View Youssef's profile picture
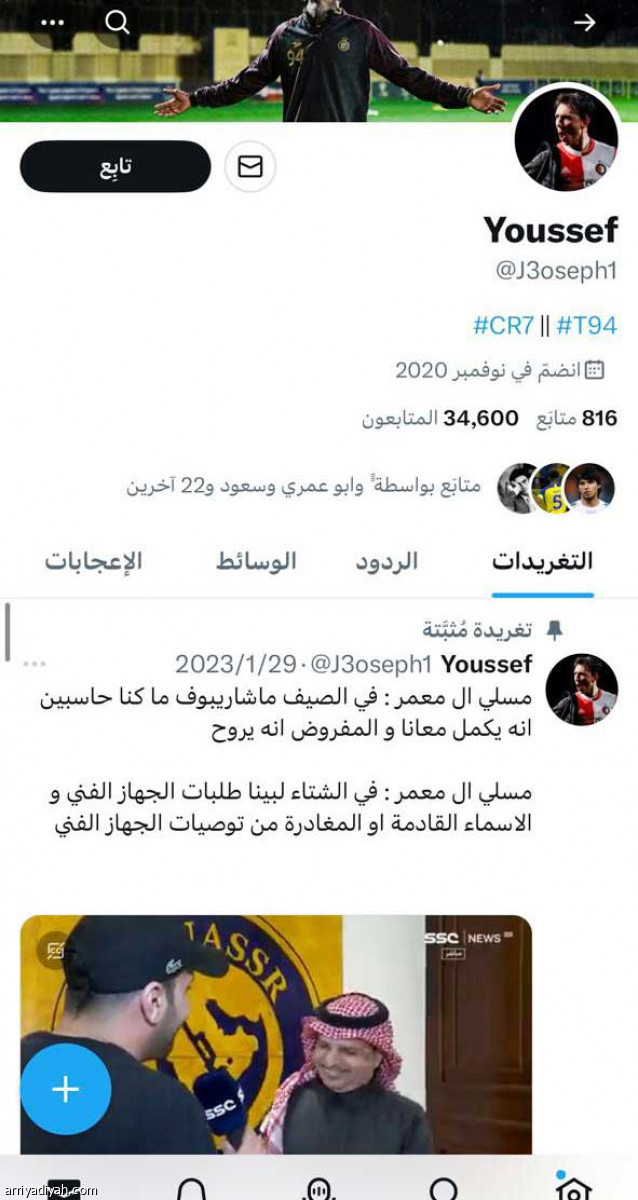The image size is (638, 1200). [566, 139]
